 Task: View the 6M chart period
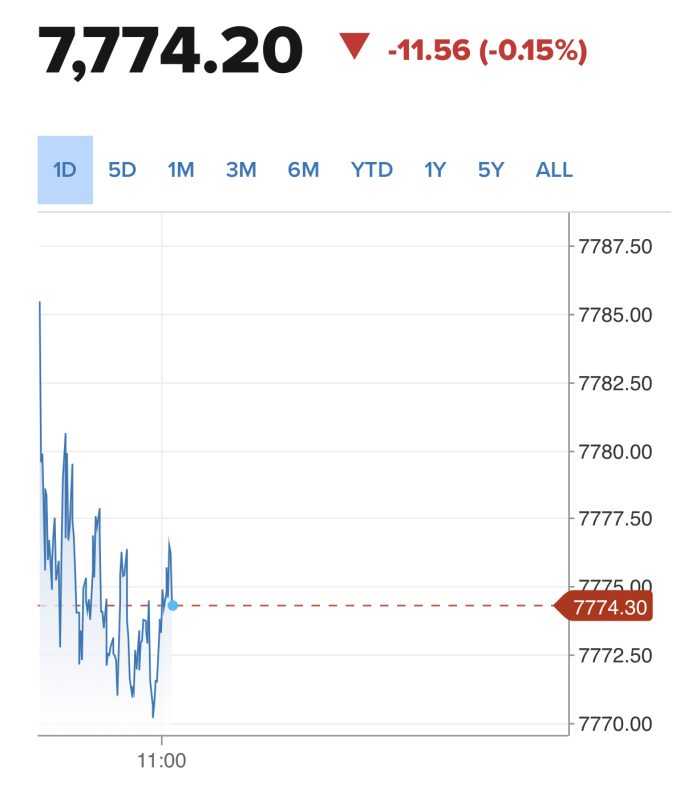303,170
